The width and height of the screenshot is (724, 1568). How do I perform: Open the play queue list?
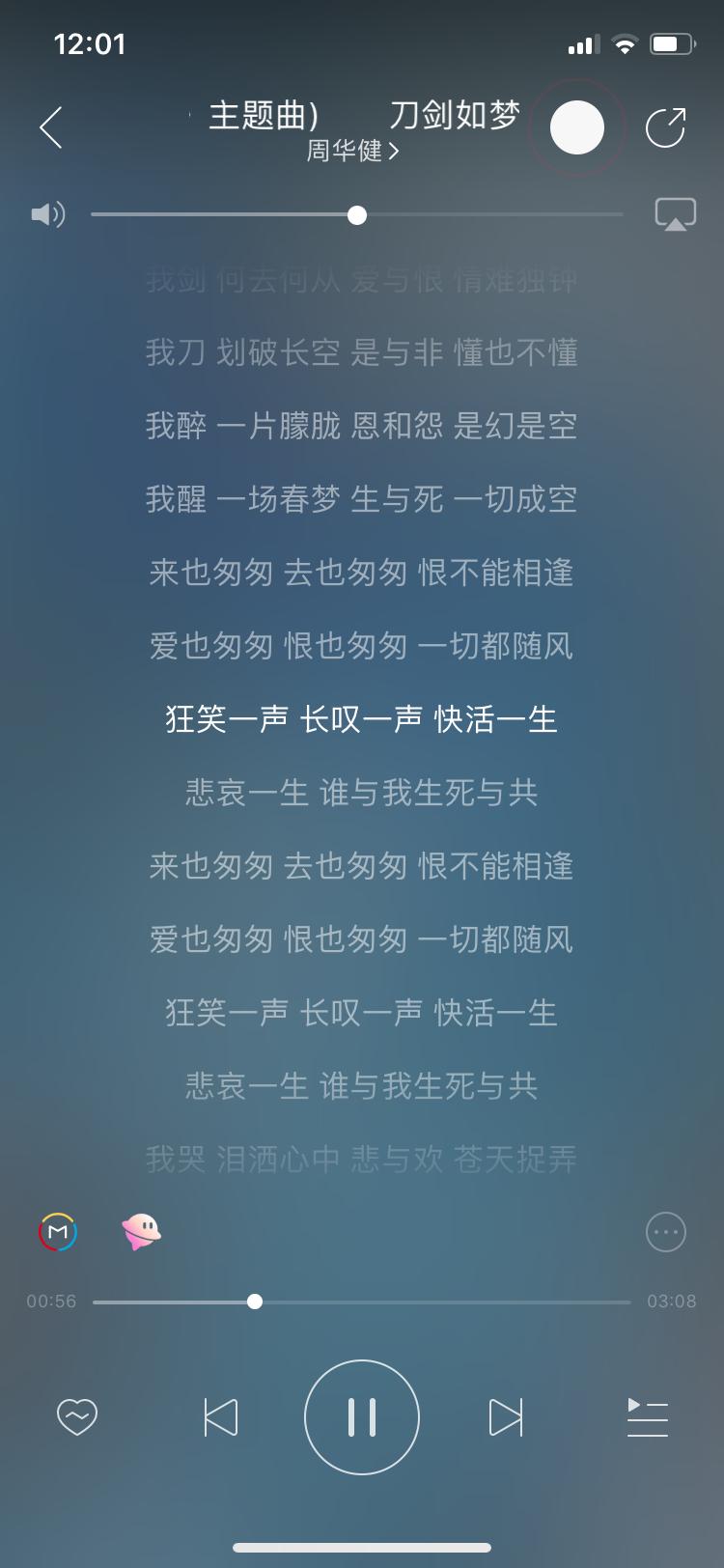pyautogui.click(x=647, y=1417)
